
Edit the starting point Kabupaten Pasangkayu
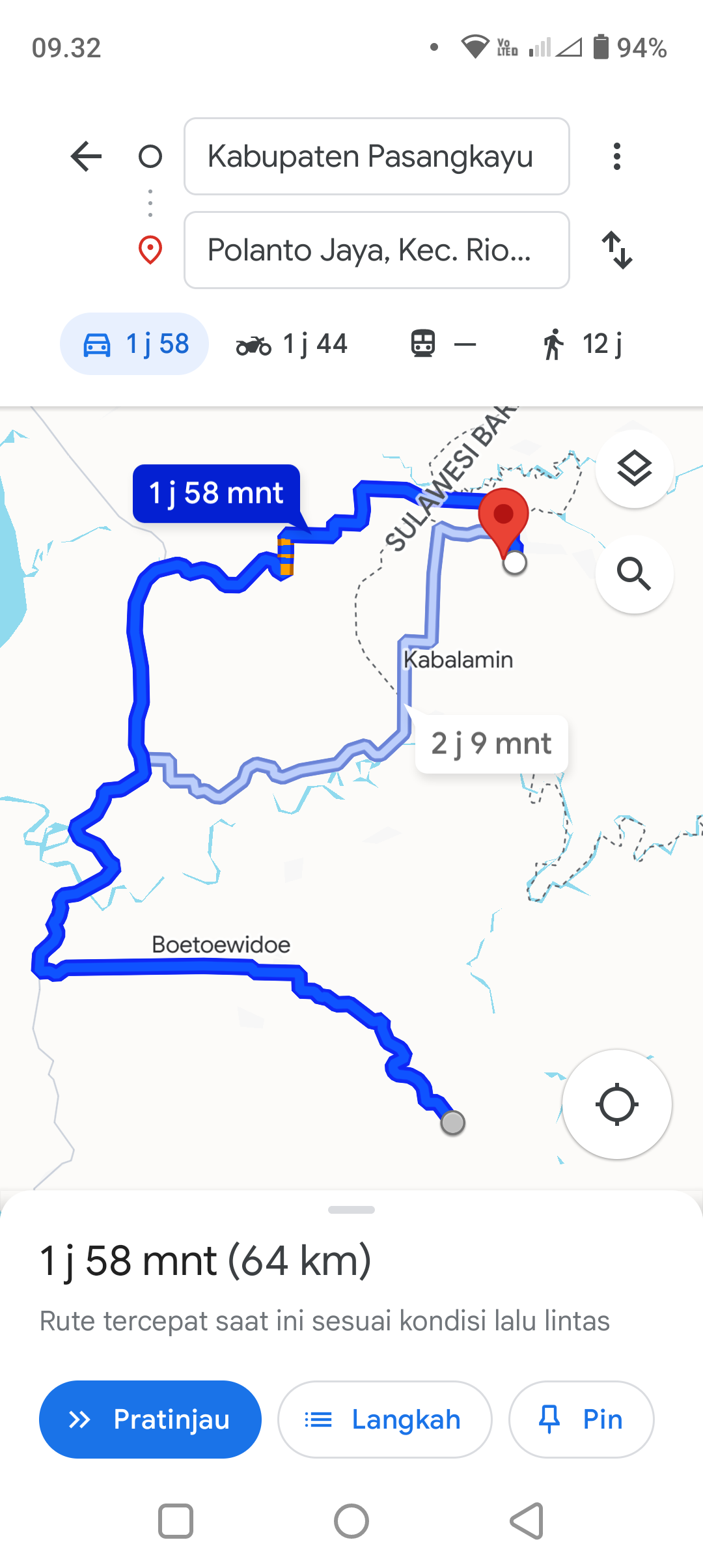coord(377,156)
